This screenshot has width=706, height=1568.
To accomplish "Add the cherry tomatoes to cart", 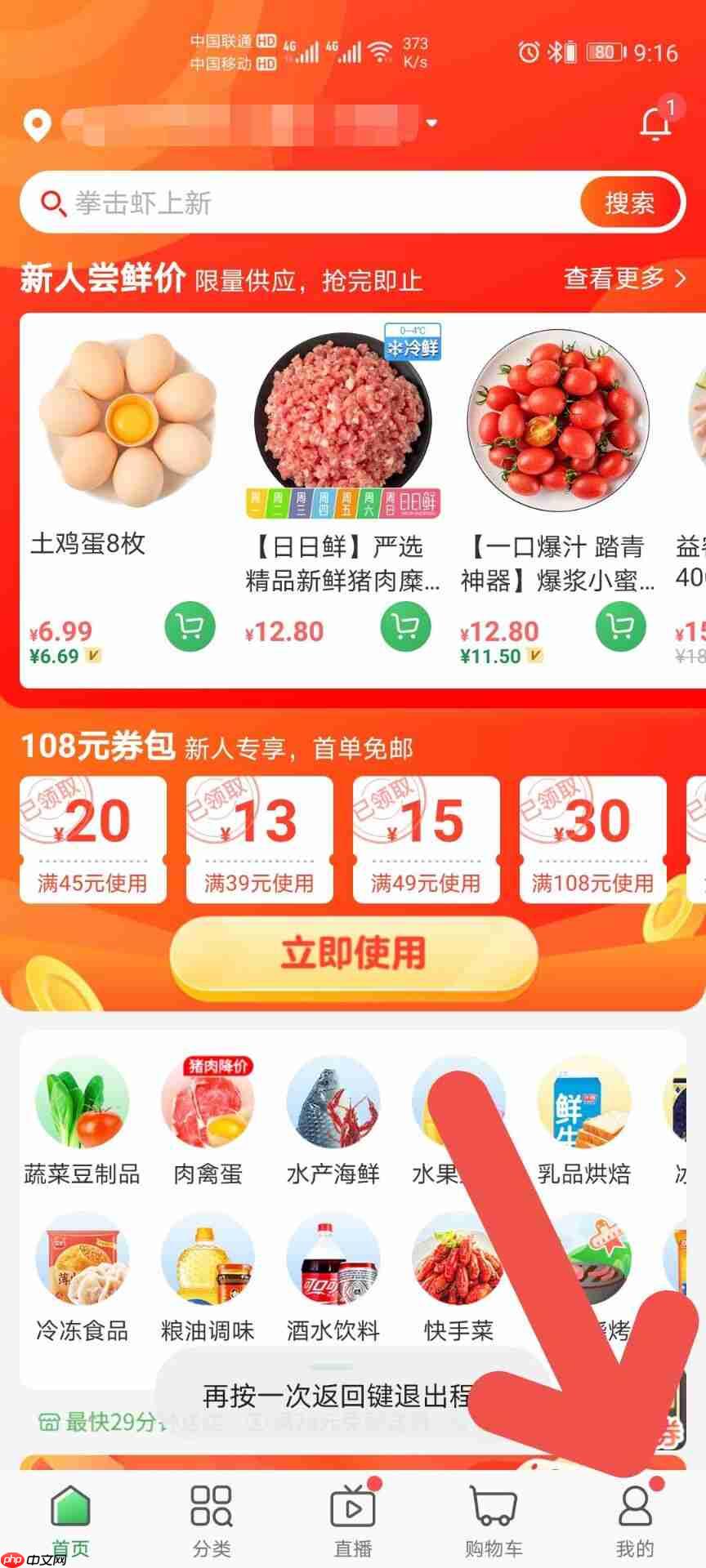I will pos(620,626).
